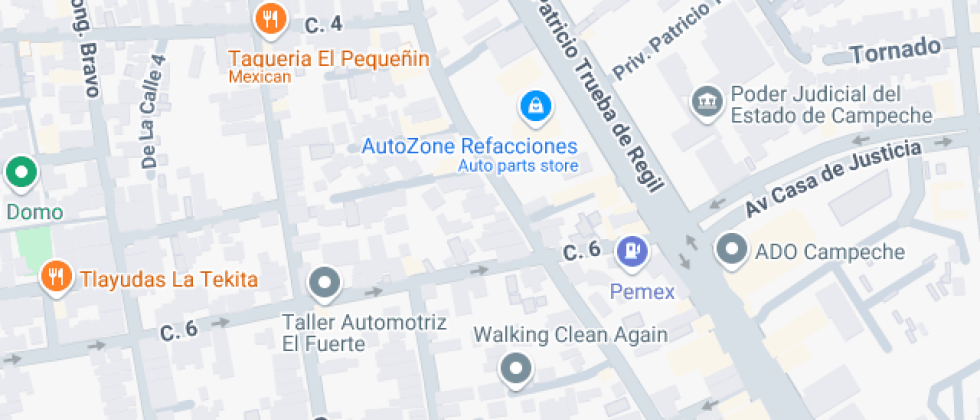Select the Taller Automotriz El Fuerte pin
Viewport: 980px width, 420px height.
[x=324, y=283]
